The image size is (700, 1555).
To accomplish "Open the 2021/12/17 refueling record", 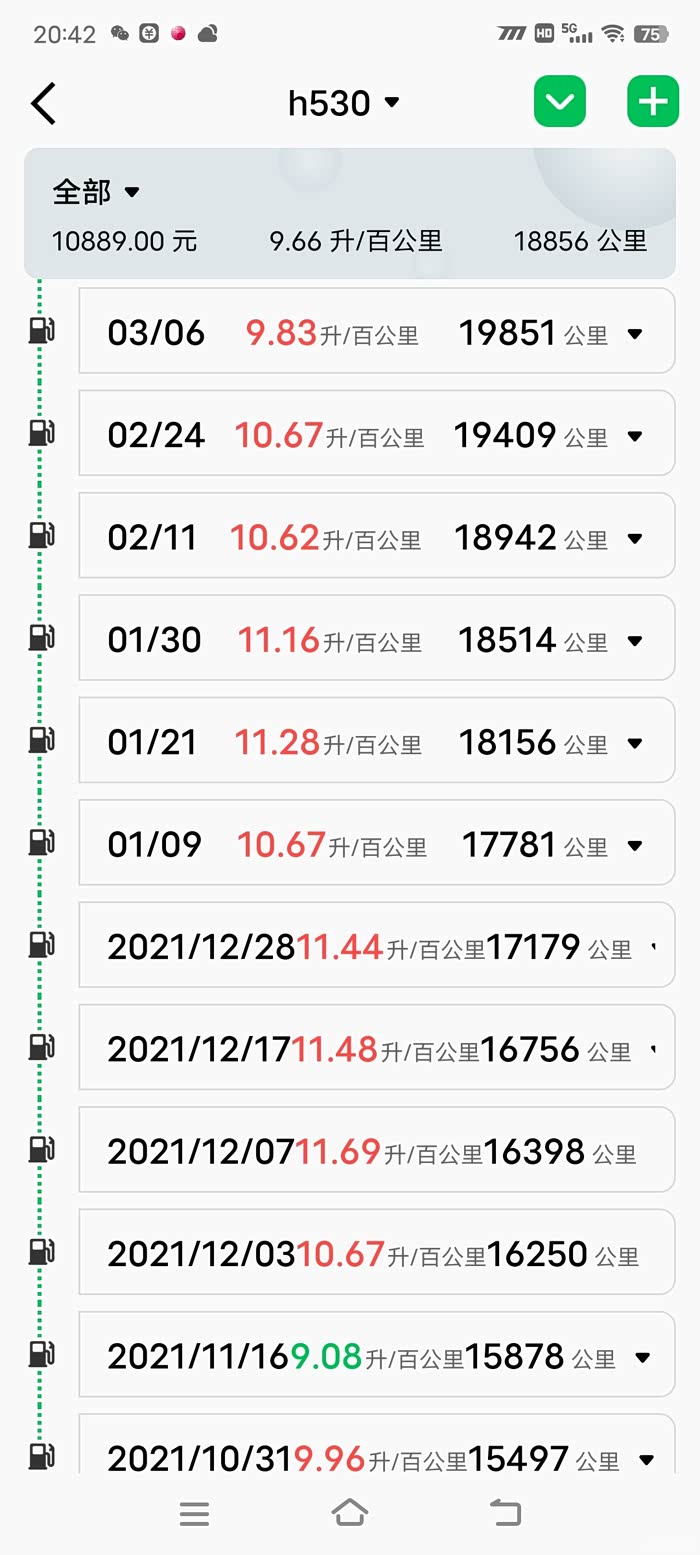I will 376,1049.
